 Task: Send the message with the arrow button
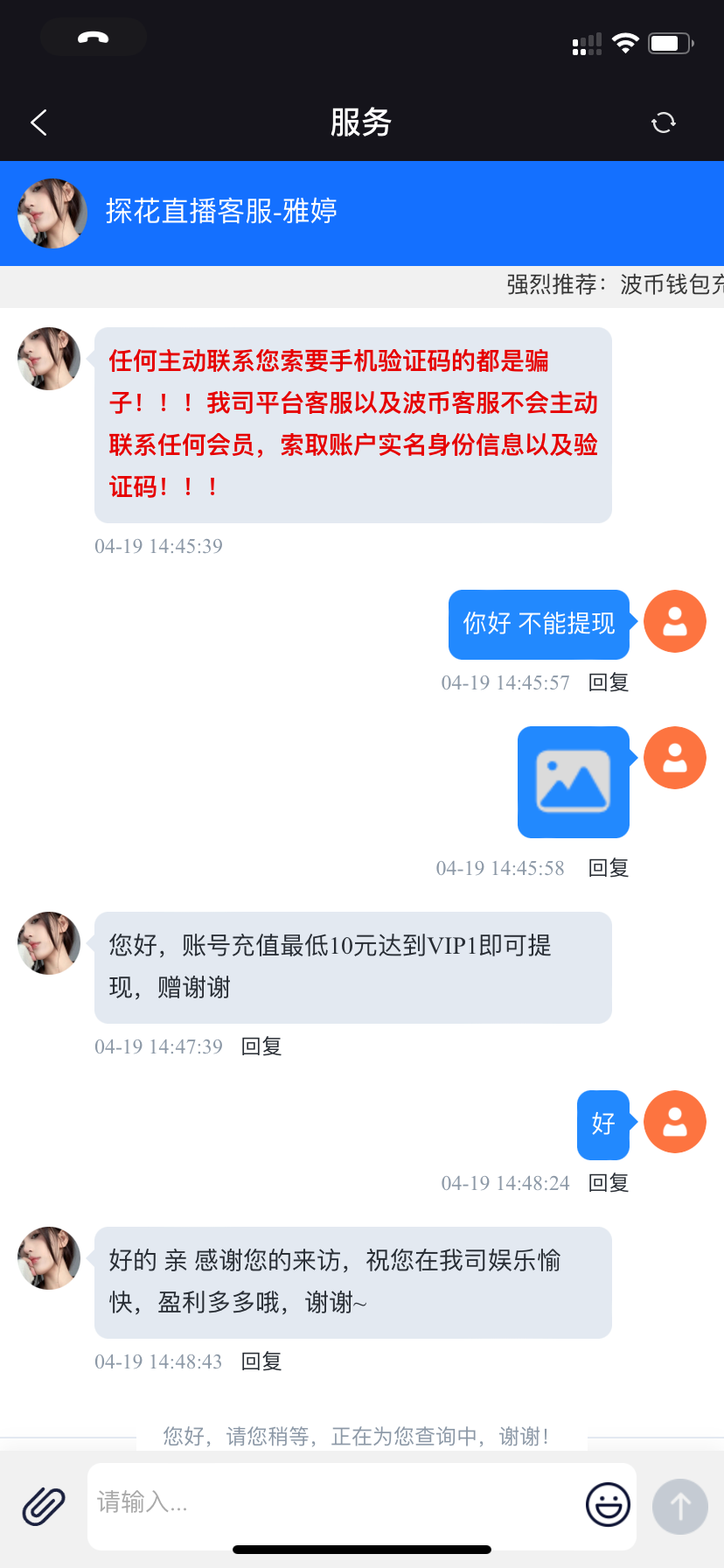679,1506
